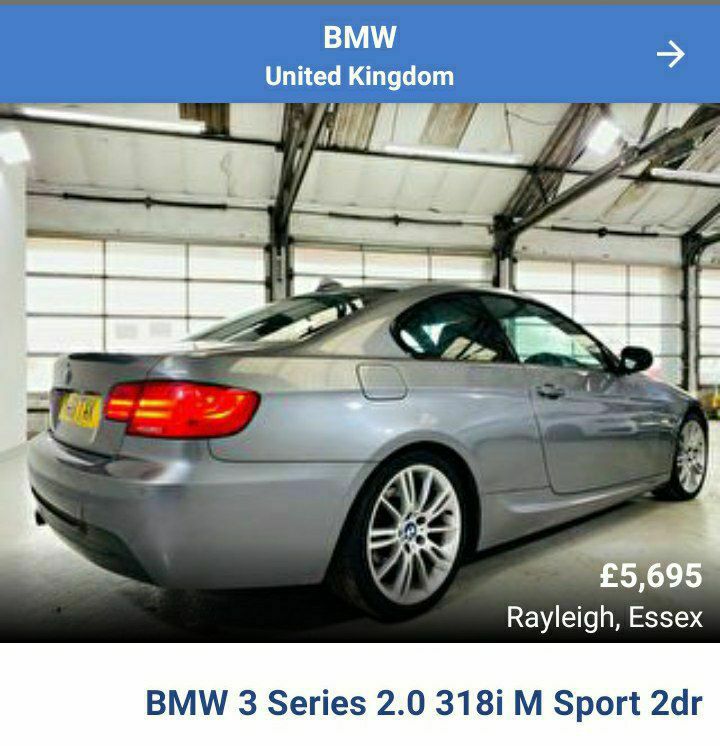Open the BMW 3 Series 318i M Sport link
The image size is (720, 746).
[x=424, y=702]
